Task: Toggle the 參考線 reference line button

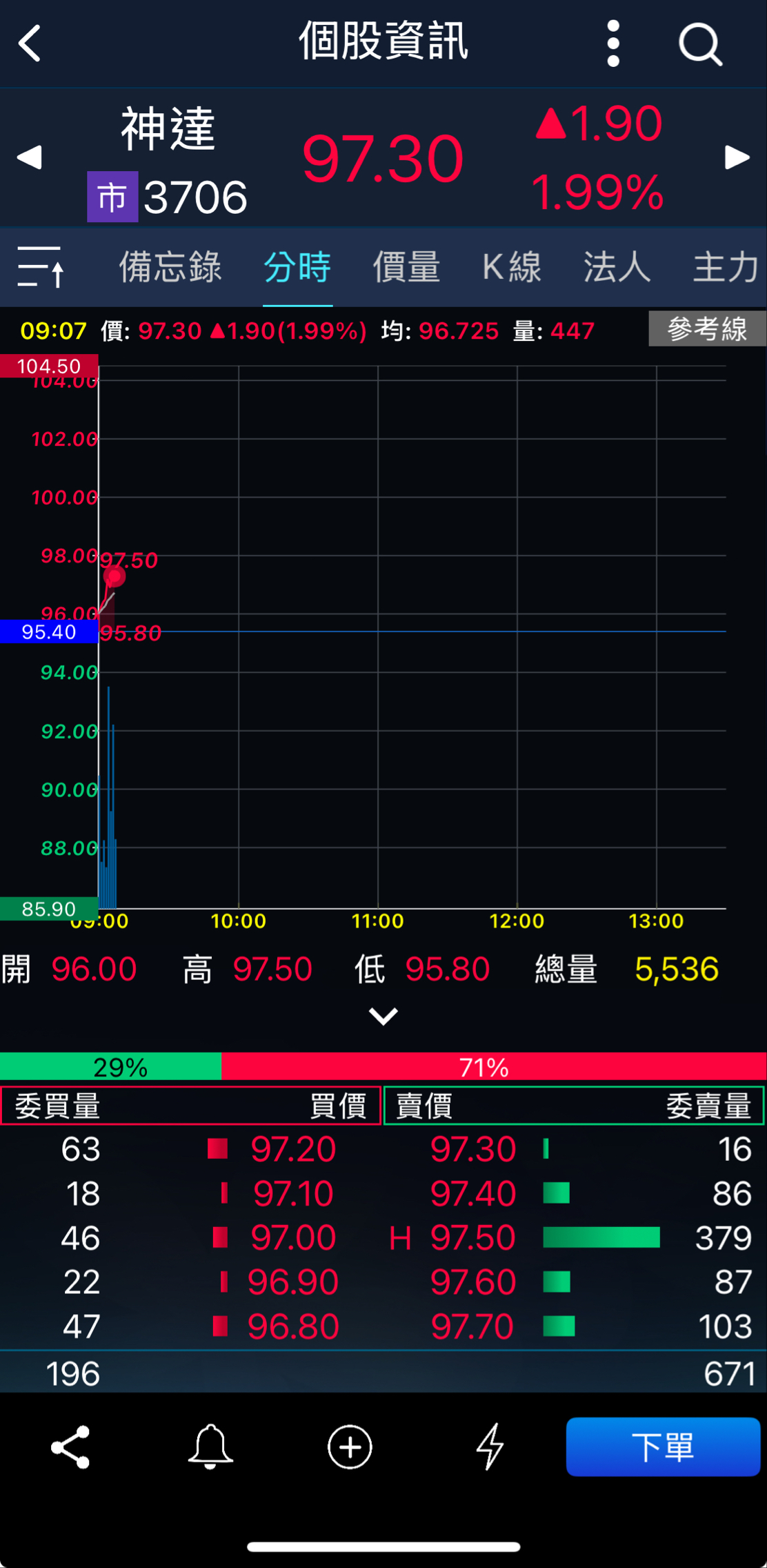Action: point(707,329)
